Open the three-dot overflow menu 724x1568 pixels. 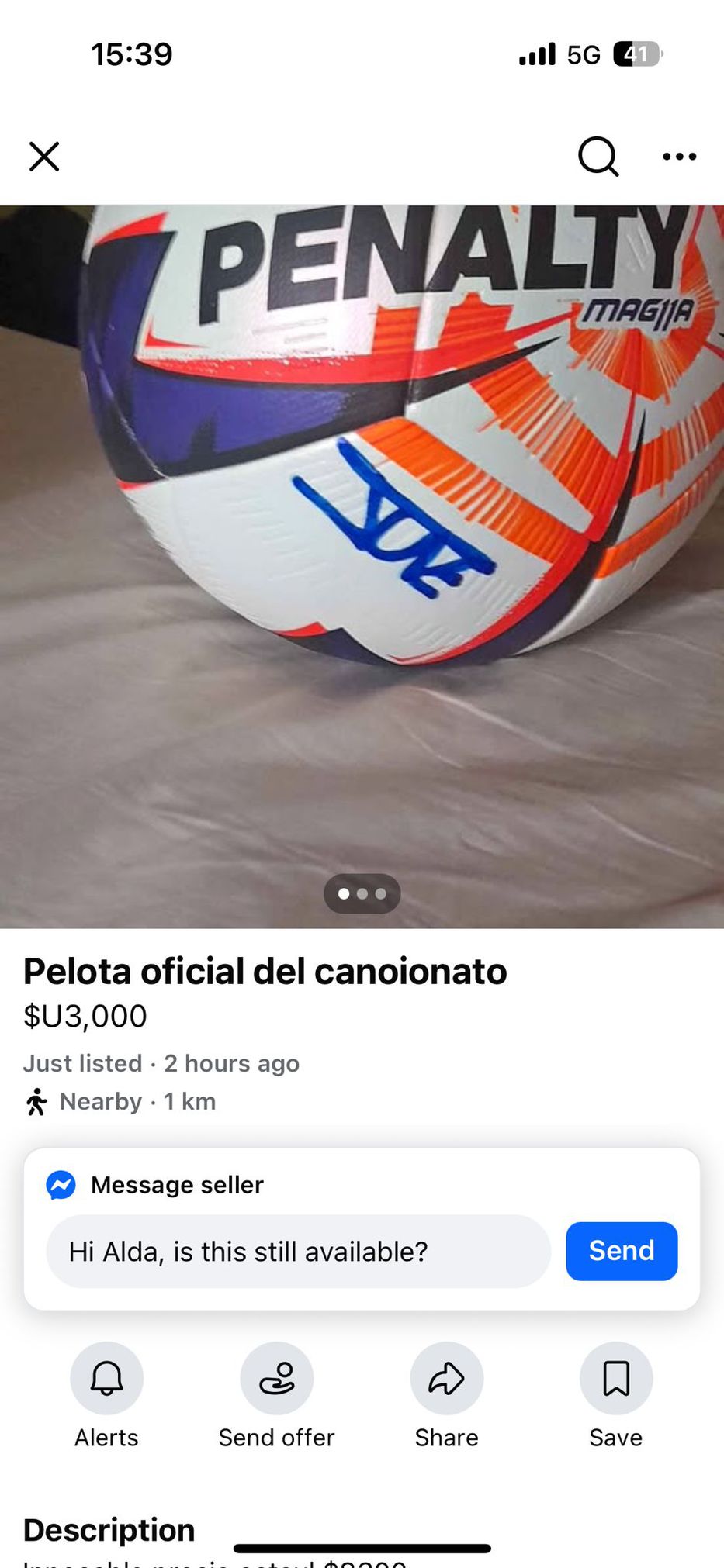tap(679, 157)
